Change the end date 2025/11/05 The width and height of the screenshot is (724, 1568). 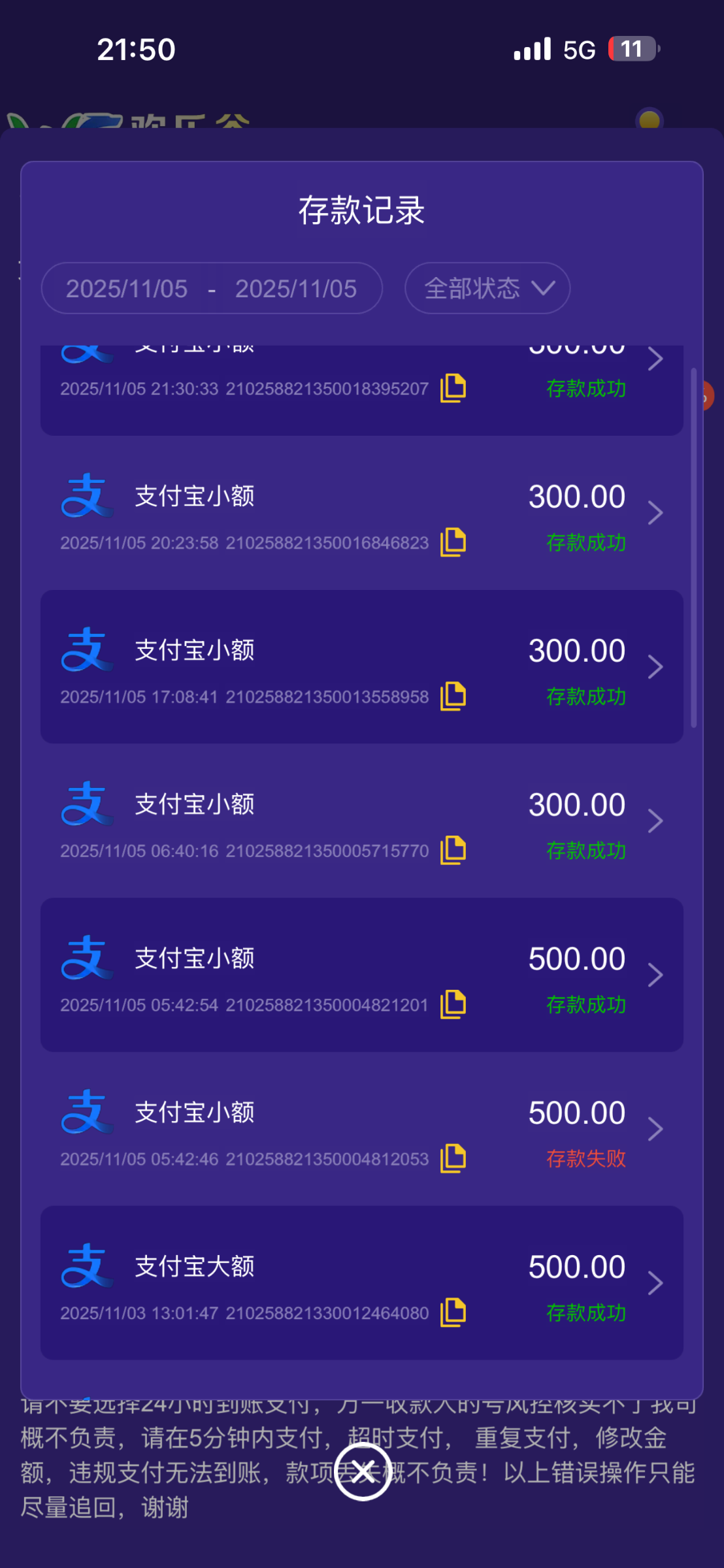point(296,289)
